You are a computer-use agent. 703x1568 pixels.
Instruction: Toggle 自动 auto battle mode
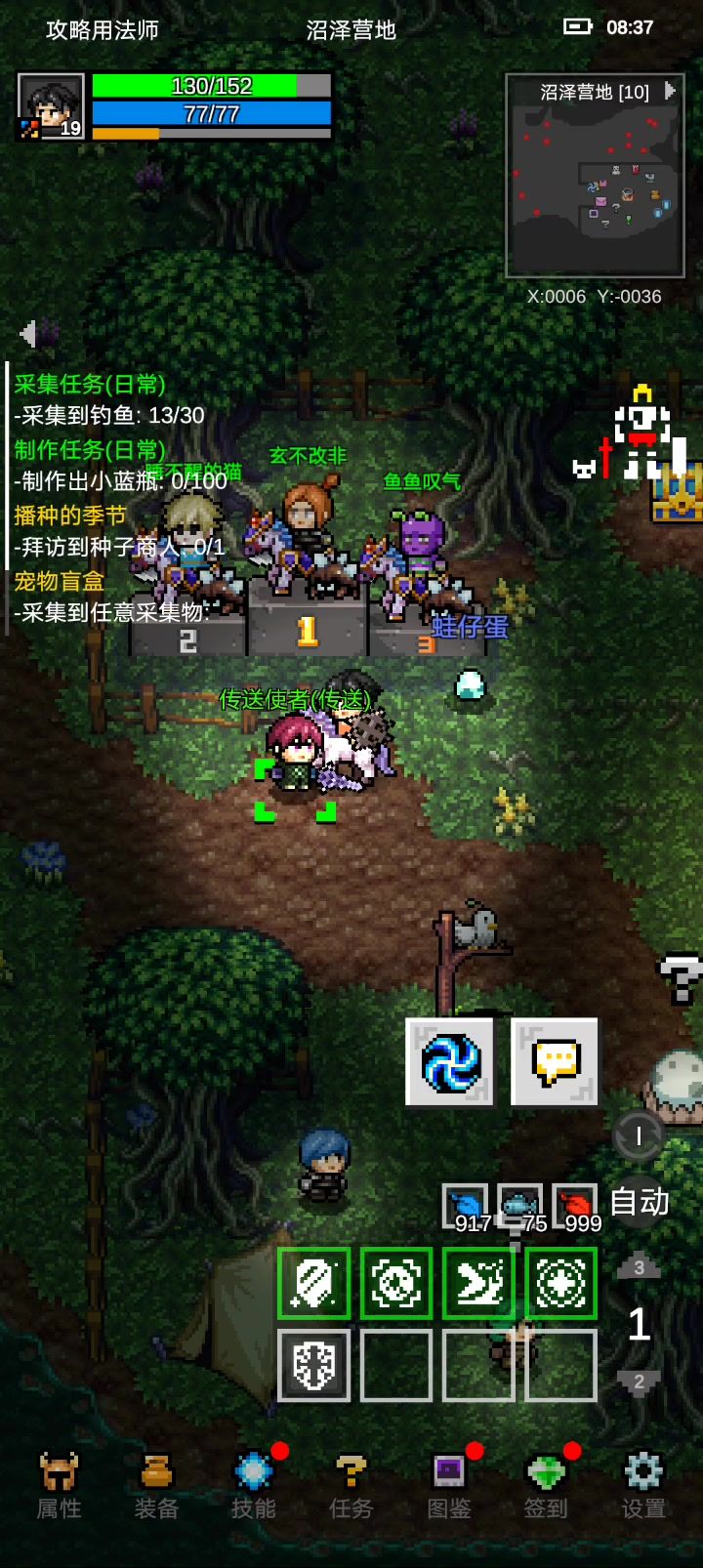coord(640,1202)
